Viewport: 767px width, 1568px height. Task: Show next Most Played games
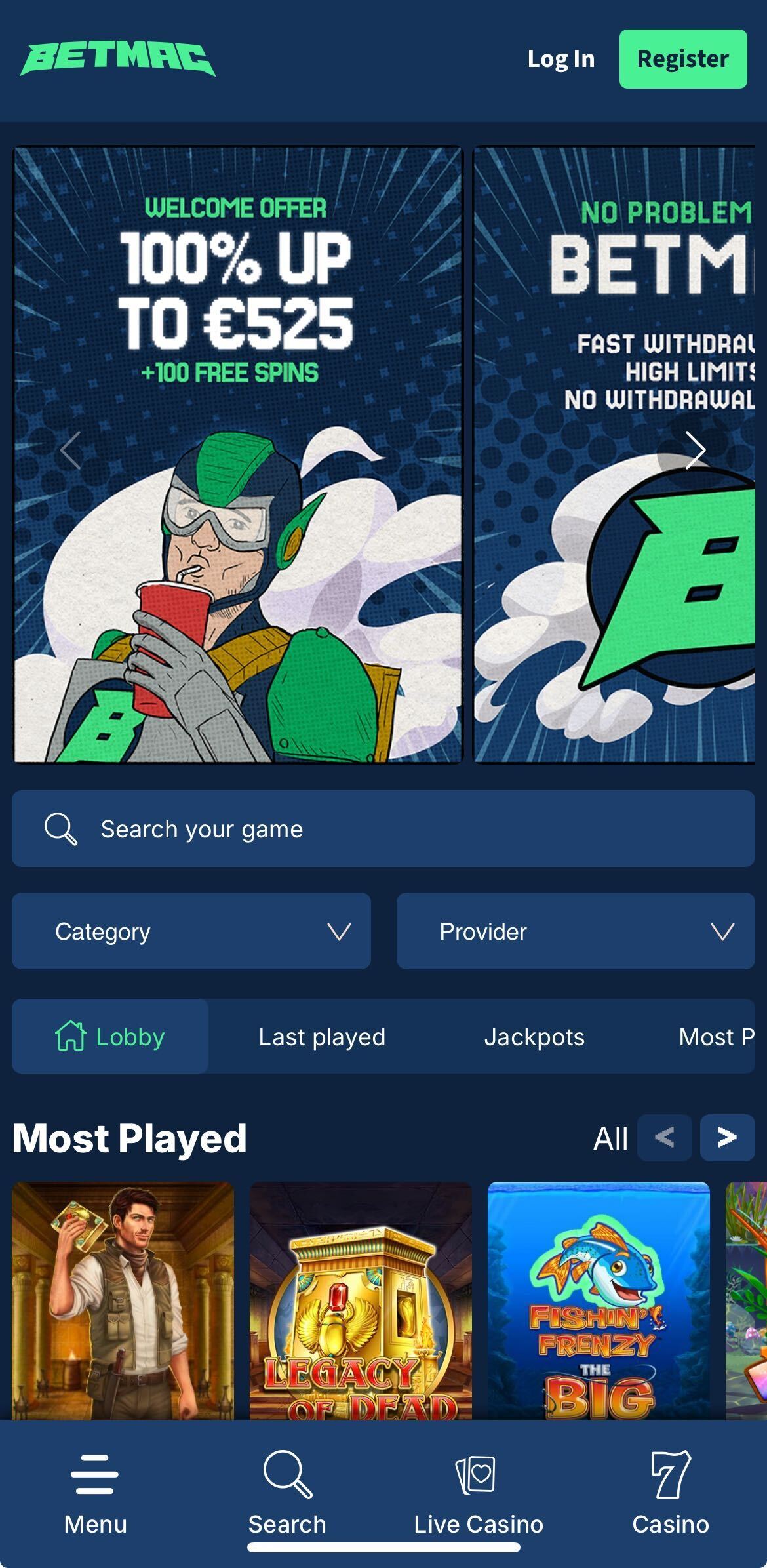[727, 1138]
